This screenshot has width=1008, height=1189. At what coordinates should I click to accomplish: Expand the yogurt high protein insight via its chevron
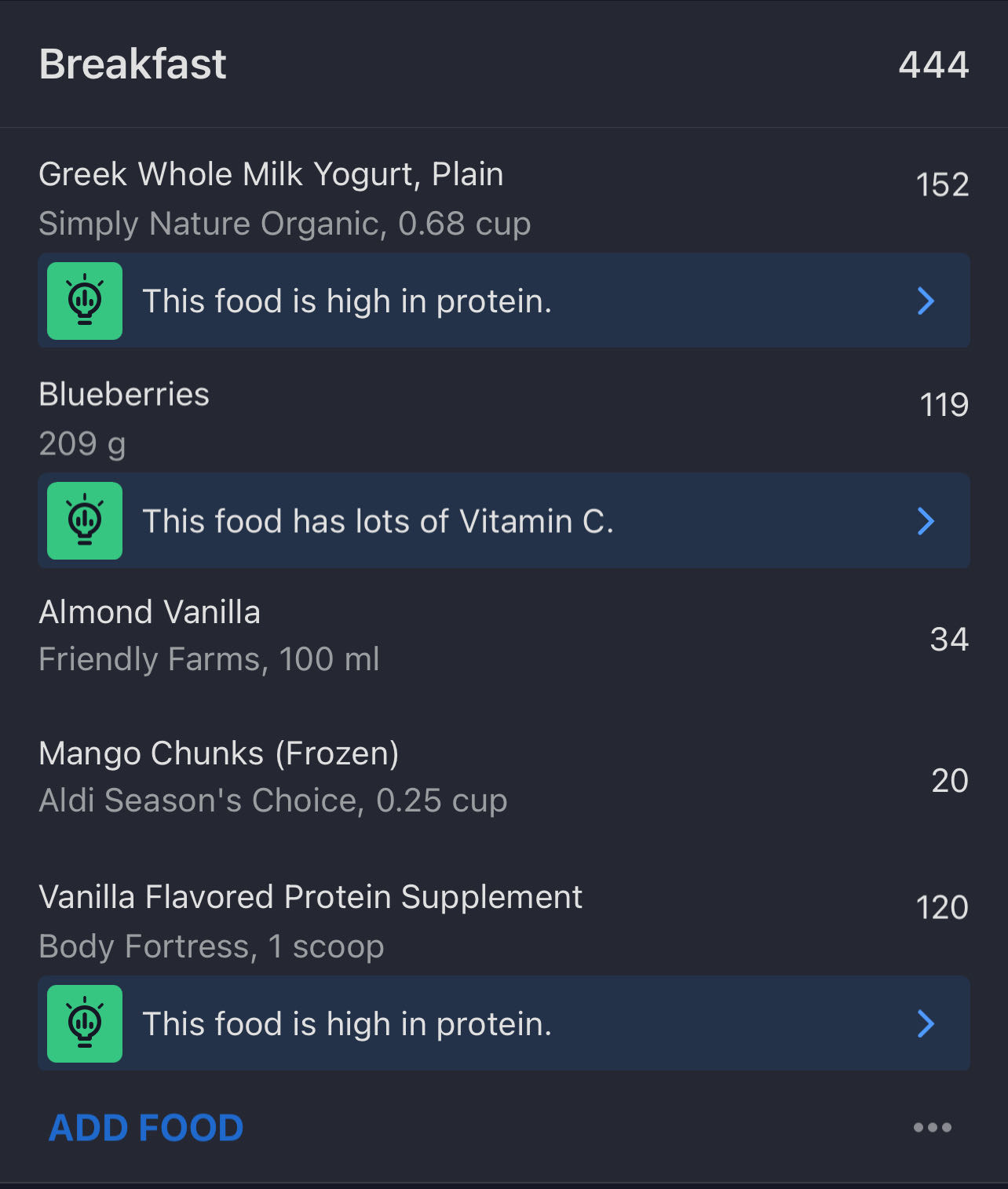(926, 301)
